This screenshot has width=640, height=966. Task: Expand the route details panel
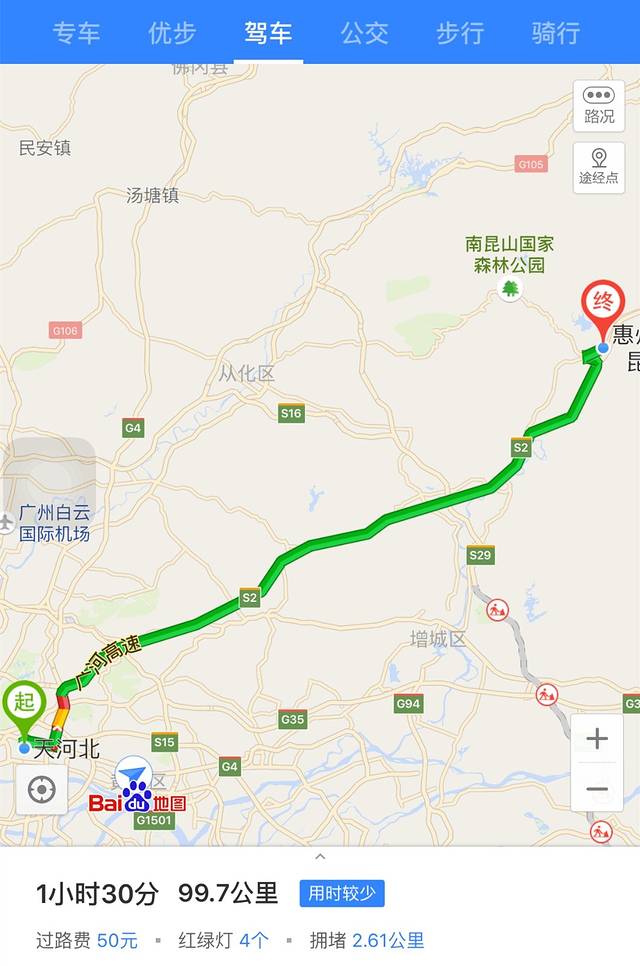click(x=320, y=857)
